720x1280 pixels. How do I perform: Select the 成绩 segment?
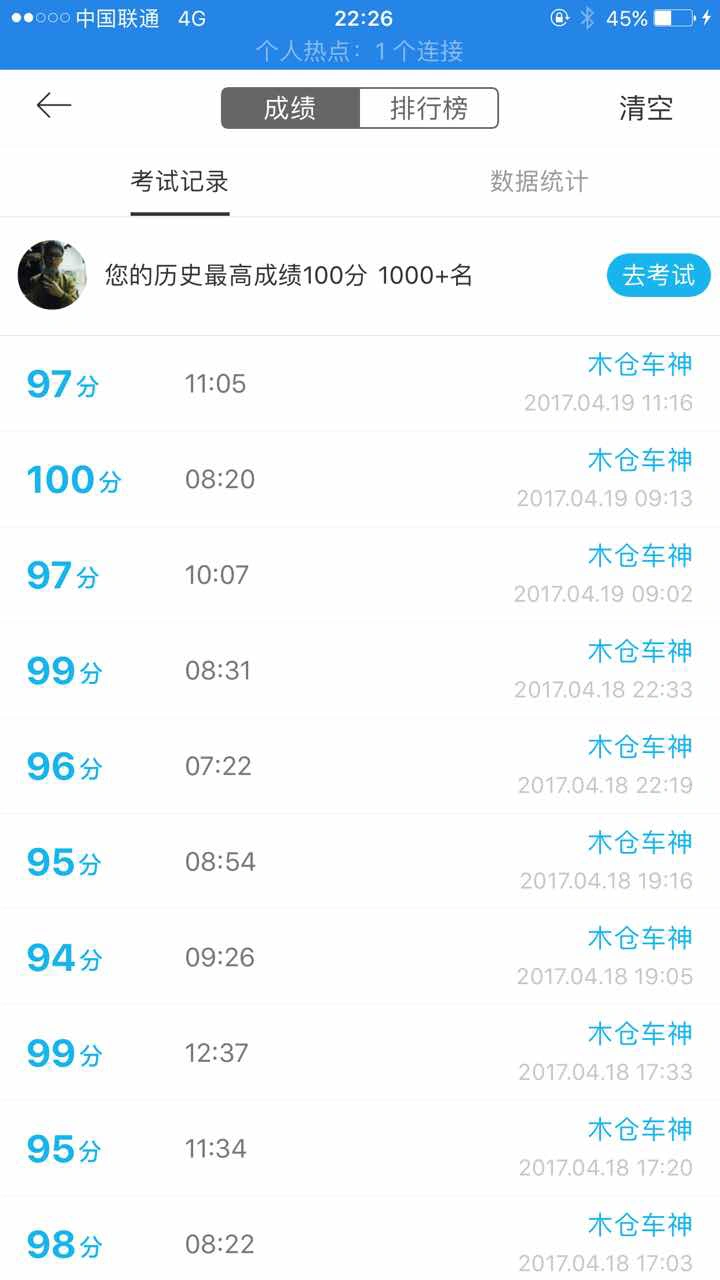[290, 108]
